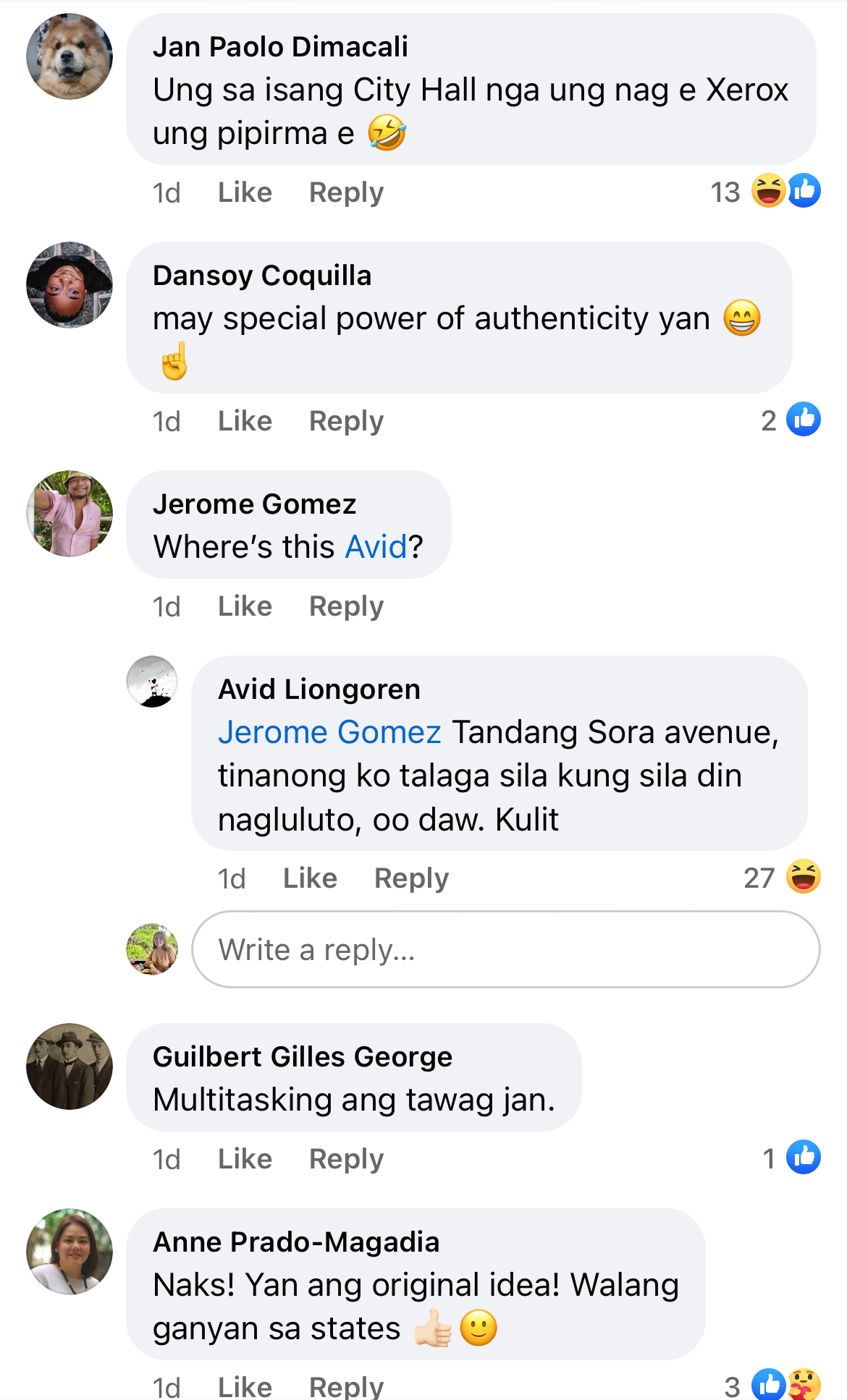Open the Avid mention in Jerome's comment
The width and height of the screenshot is (847, 1400).
pos(376,547)
